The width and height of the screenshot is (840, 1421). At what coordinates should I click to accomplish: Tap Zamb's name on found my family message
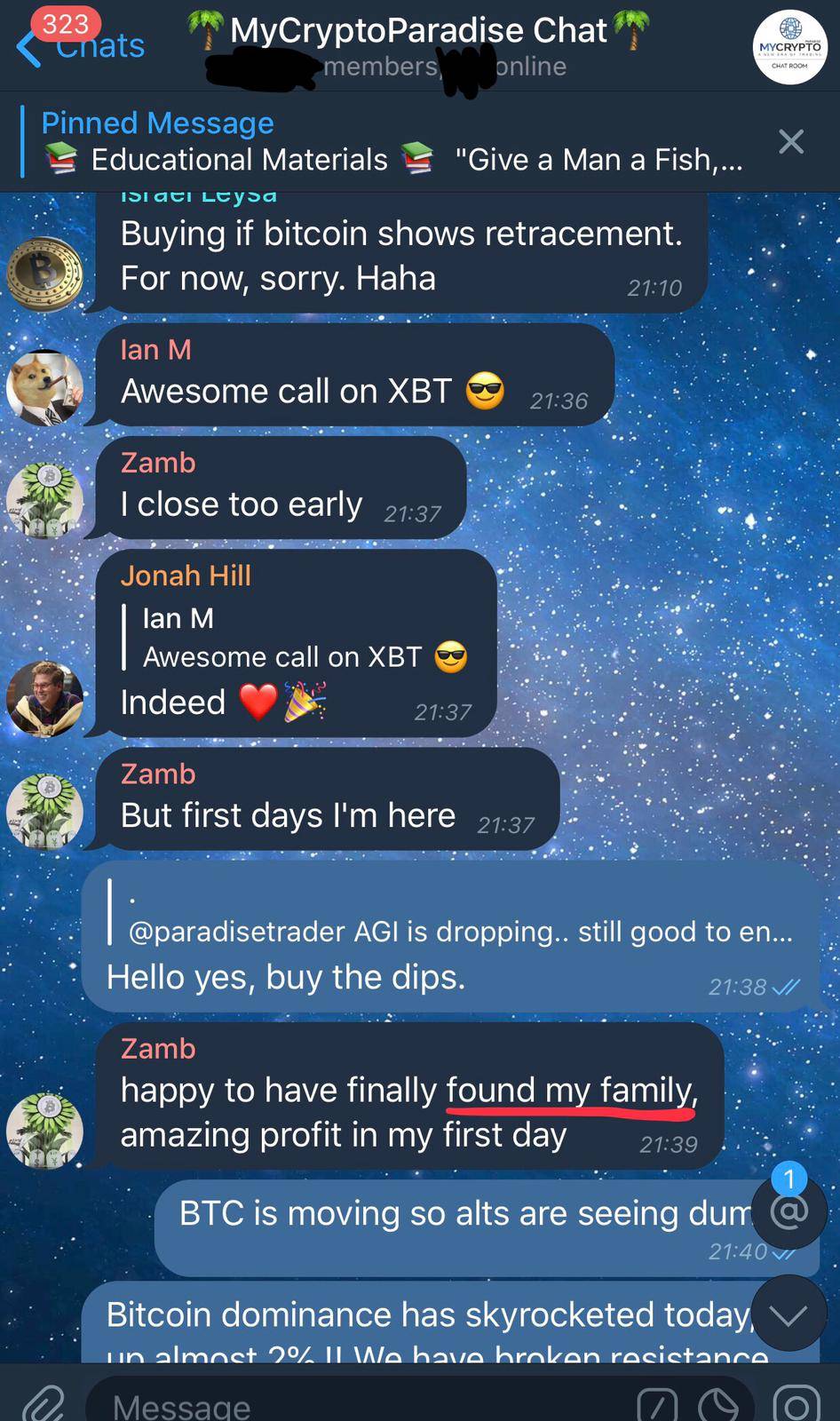(158, 1049)
